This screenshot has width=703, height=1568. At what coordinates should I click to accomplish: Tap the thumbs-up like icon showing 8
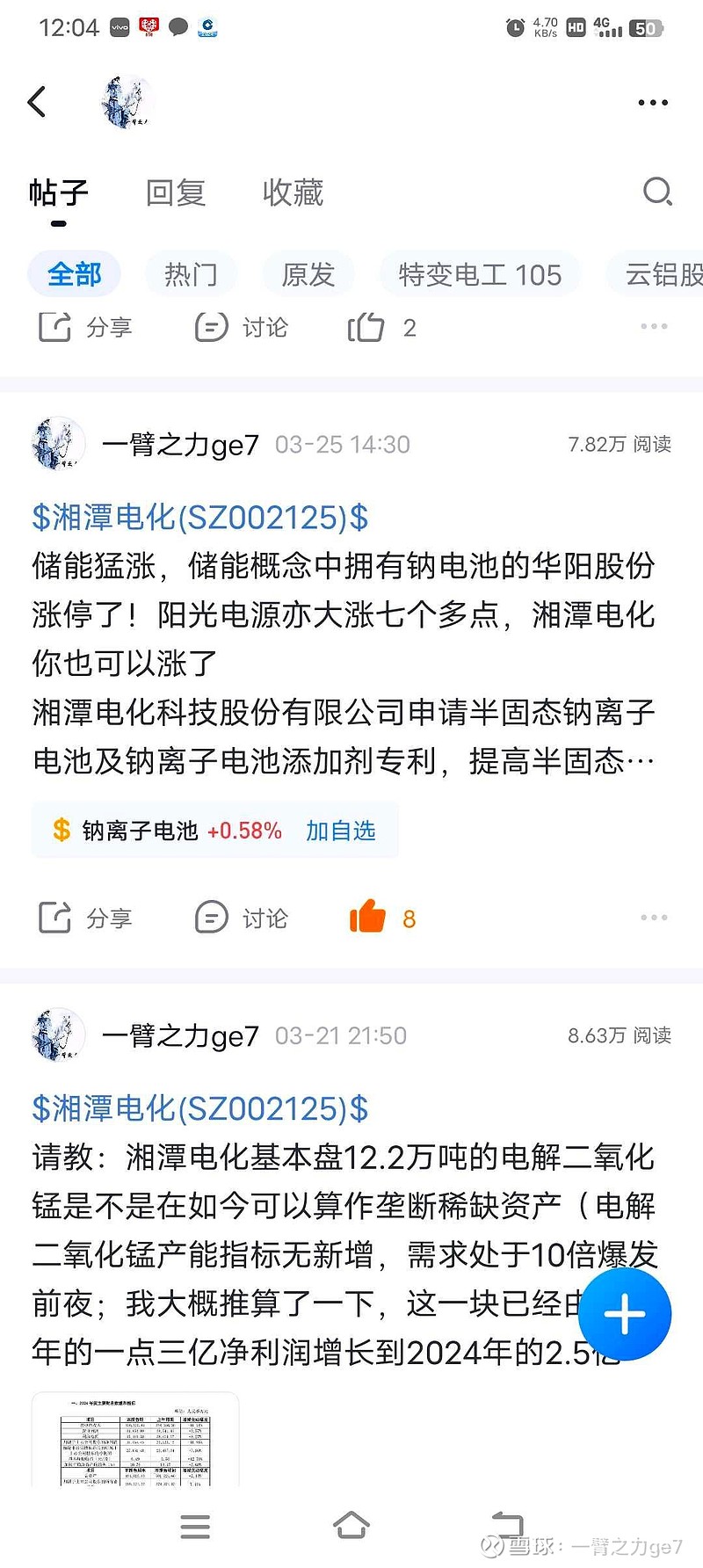click(x=367, y=916)
